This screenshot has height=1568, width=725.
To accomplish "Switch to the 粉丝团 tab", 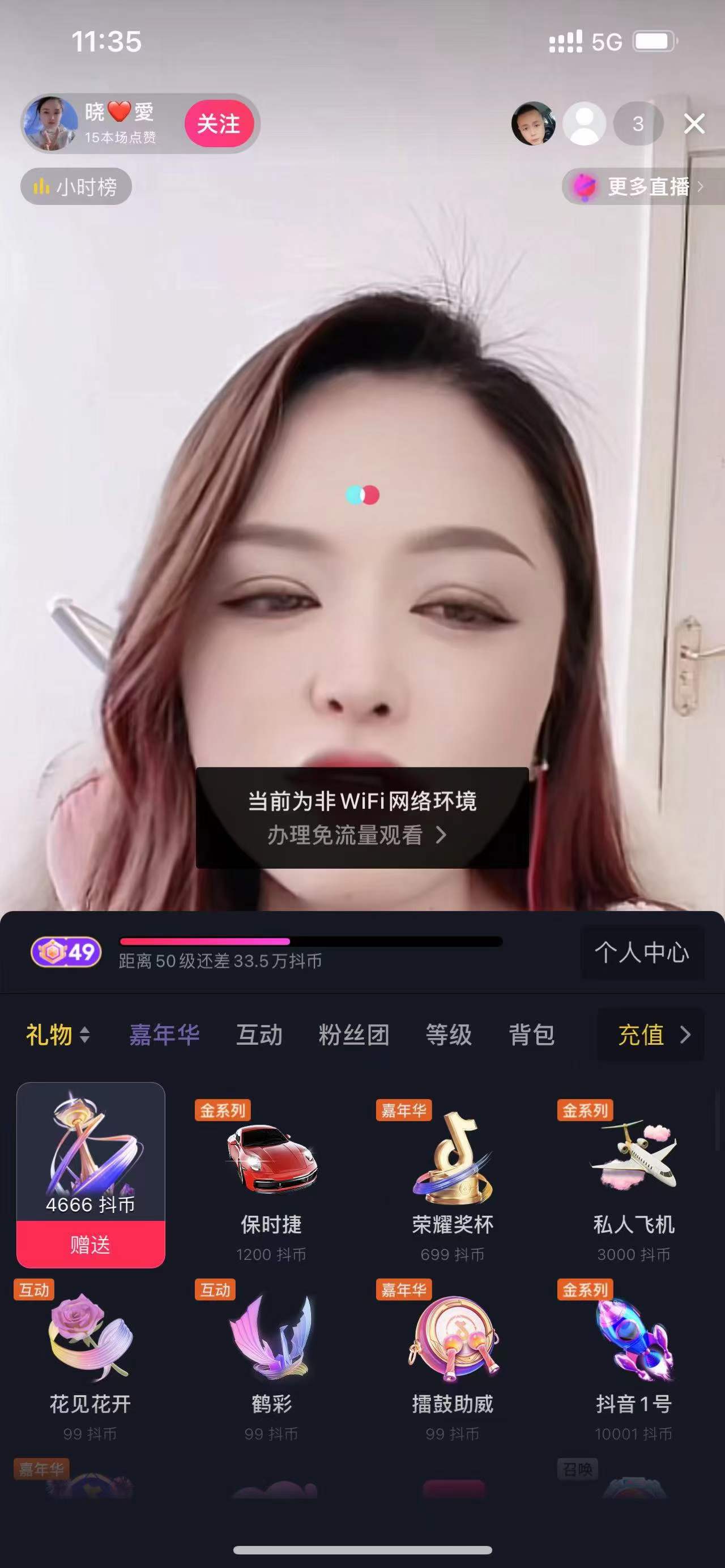I will pyautogui.click(x=353, y=1035).
